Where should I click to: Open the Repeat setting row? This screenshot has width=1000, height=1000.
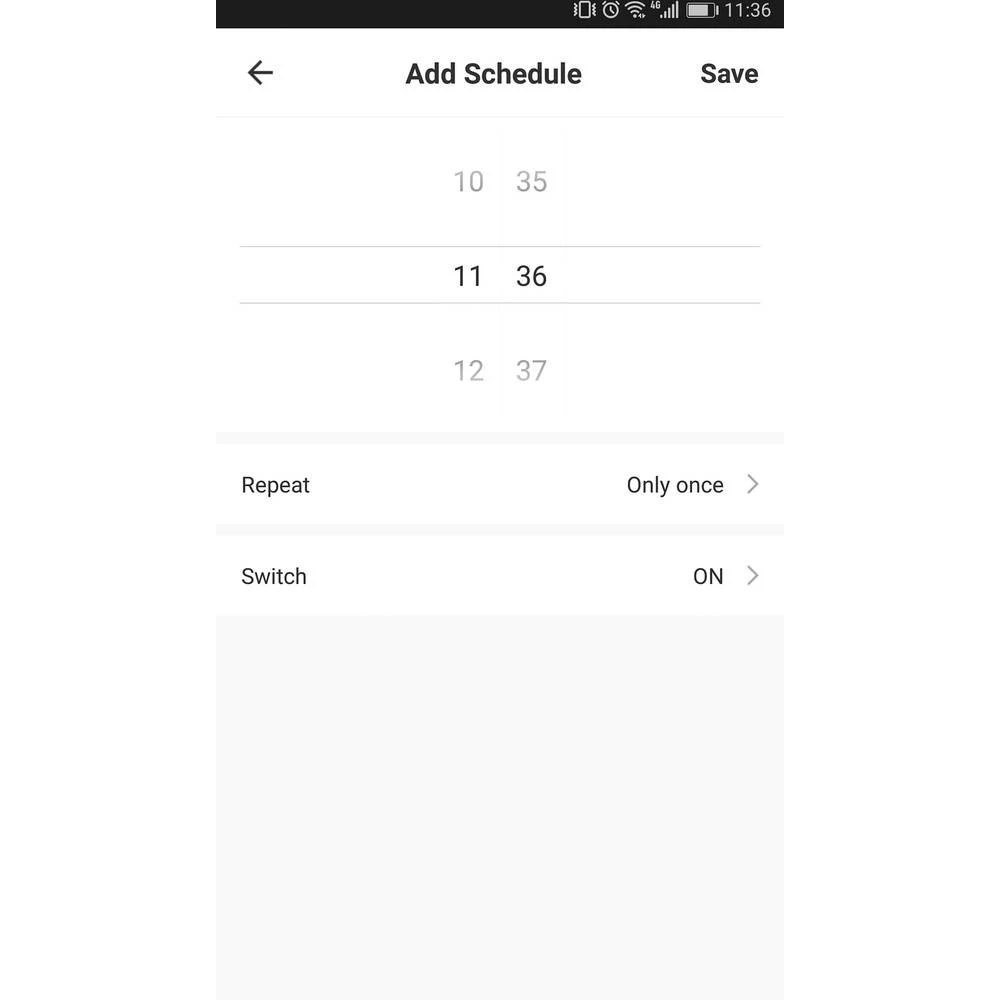499,485
